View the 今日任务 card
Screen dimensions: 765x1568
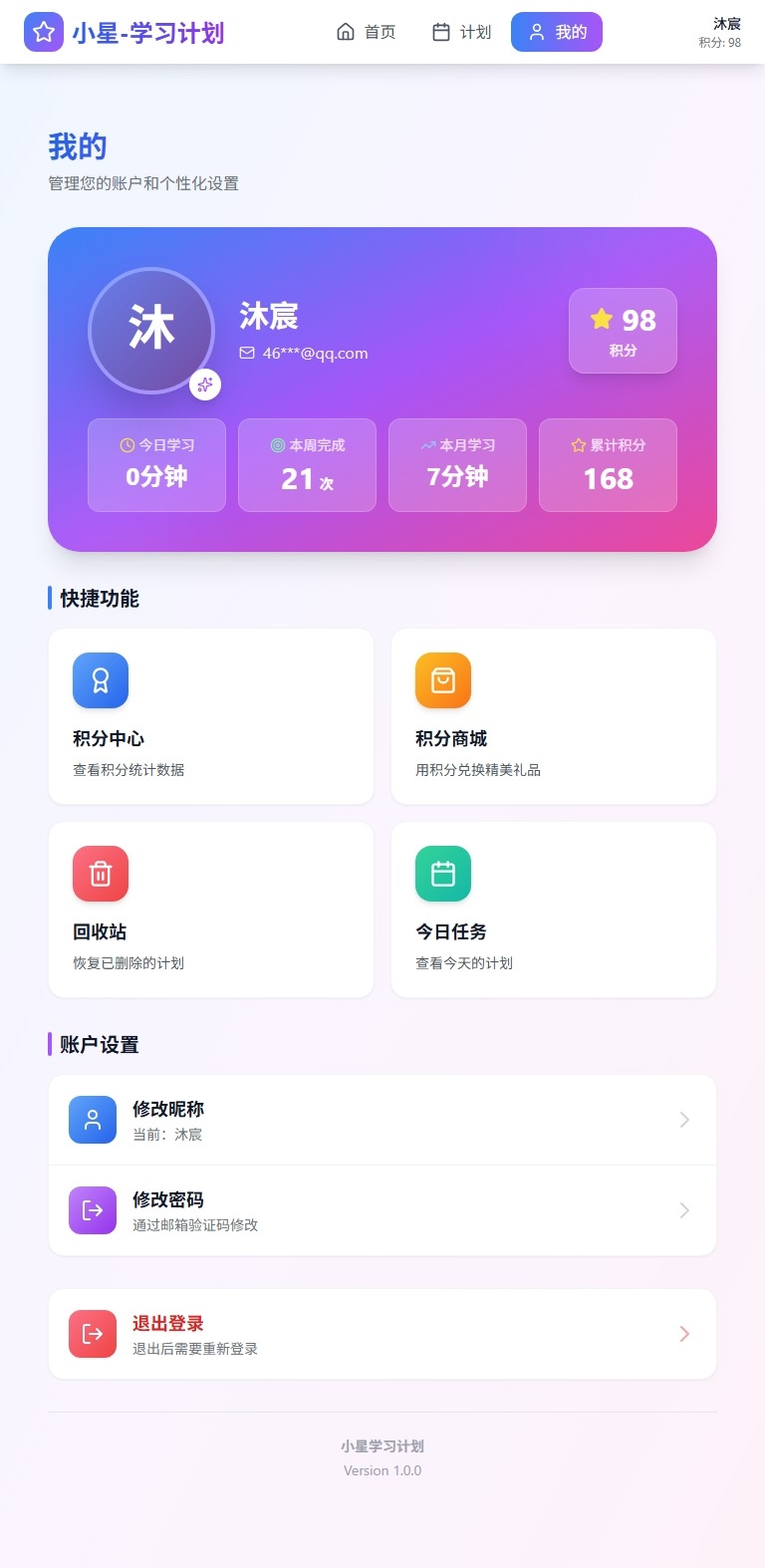coord(553,909)
